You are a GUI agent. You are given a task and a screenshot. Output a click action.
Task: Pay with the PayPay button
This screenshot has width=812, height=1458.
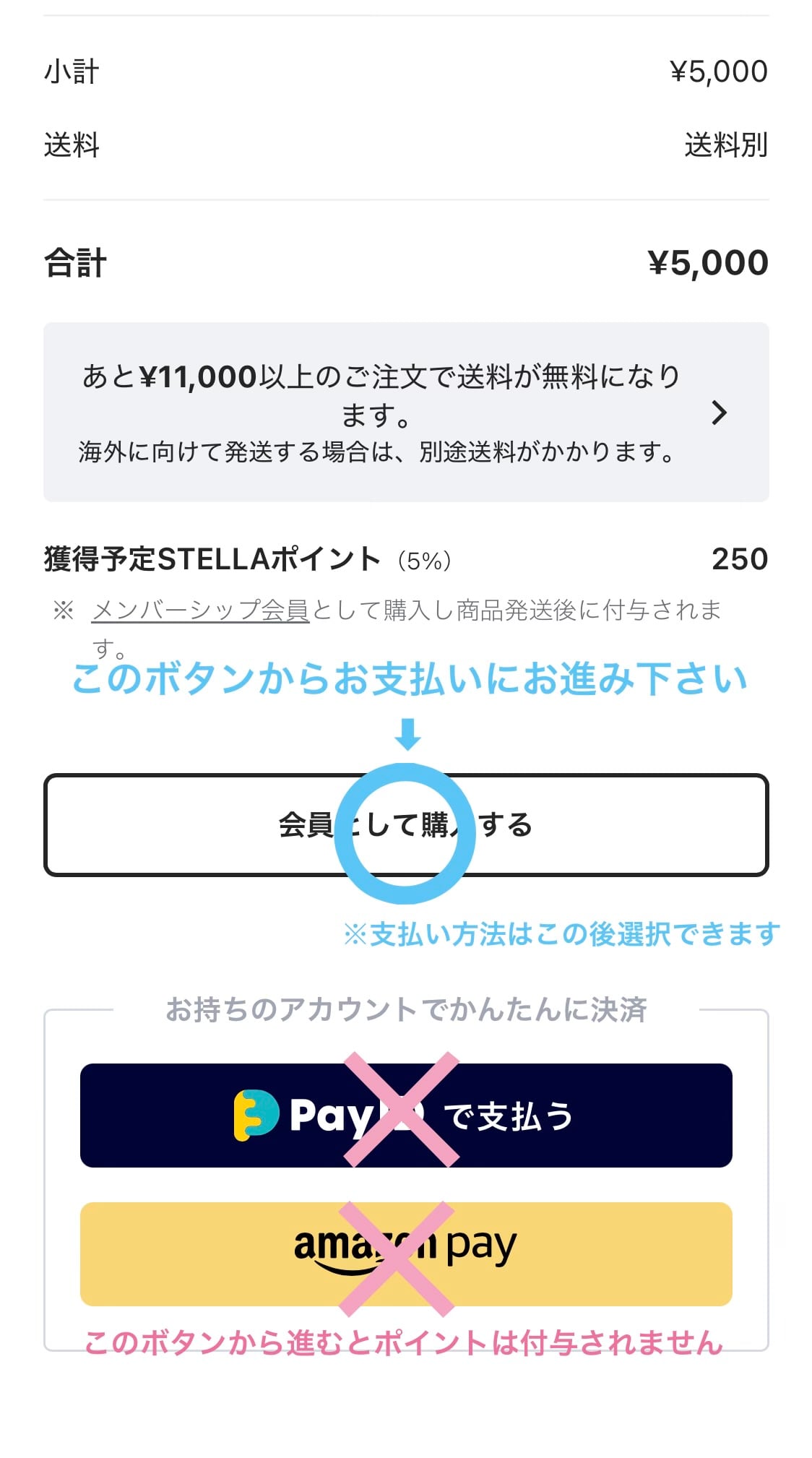(x=406, y=1116)
